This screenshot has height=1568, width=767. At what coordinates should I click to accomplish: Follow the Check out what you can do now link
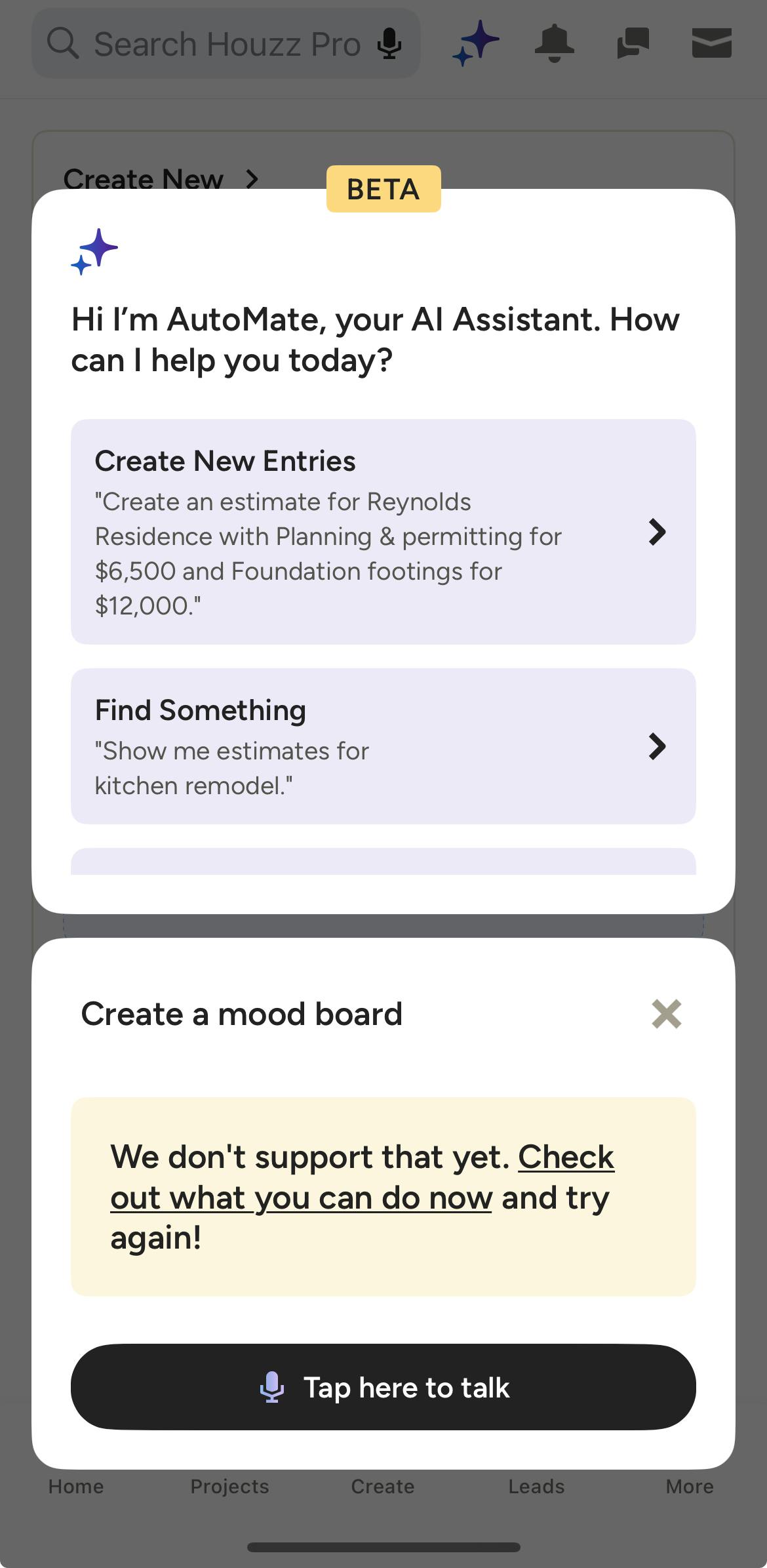pos(362,1177)
